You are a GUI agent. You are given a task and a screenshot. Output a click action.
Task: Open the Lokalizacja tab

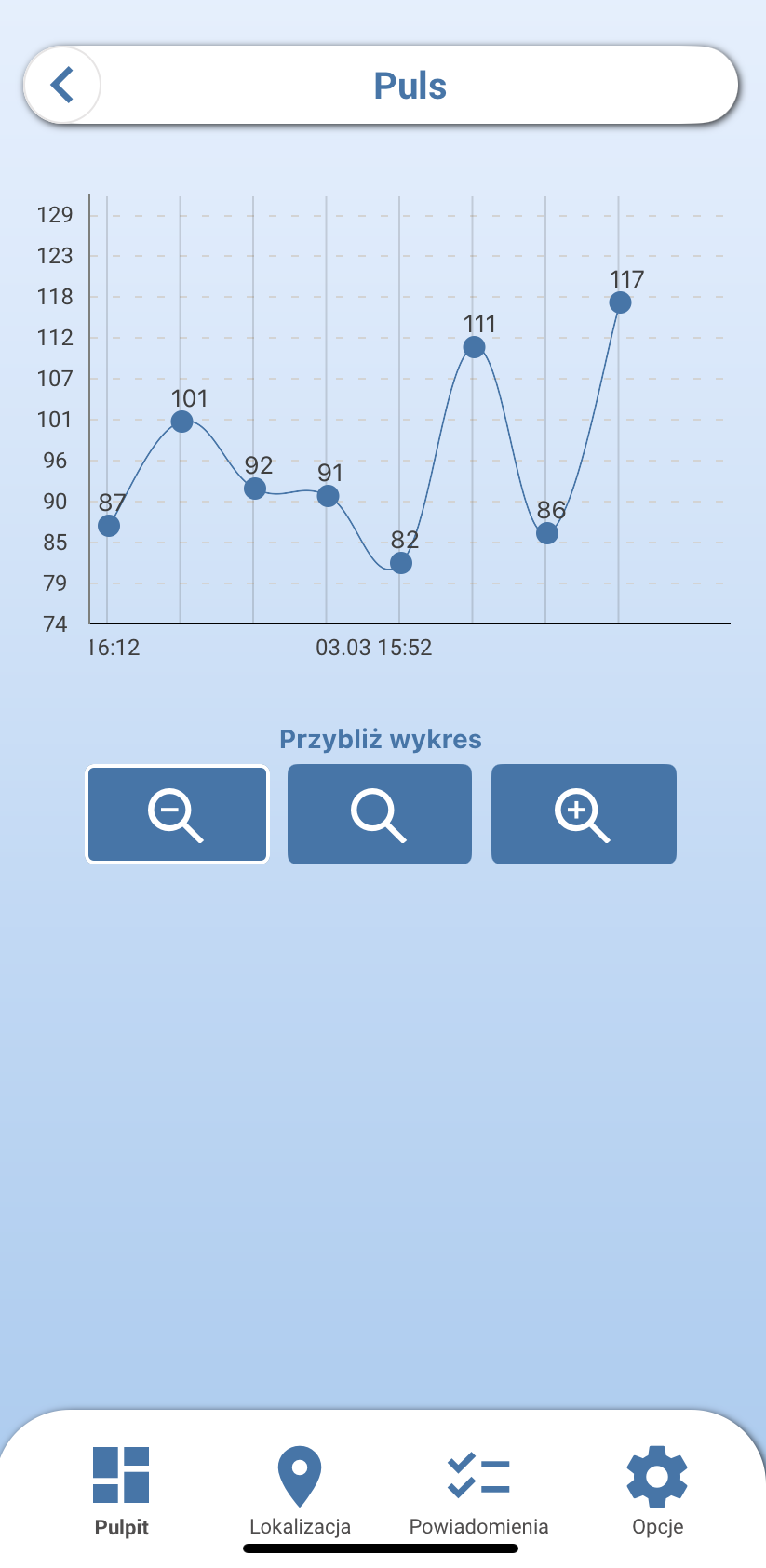tap(300, 1491)
